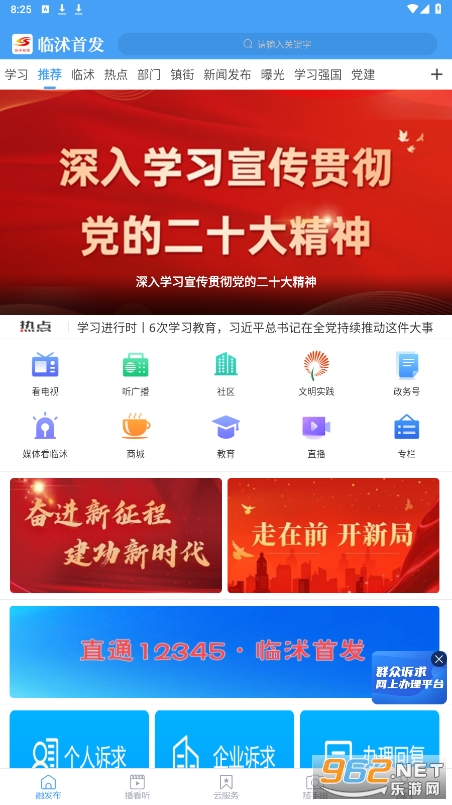452x805 pixels.
Task: Add channels with the plus icon
Action: tap(436, 74)
